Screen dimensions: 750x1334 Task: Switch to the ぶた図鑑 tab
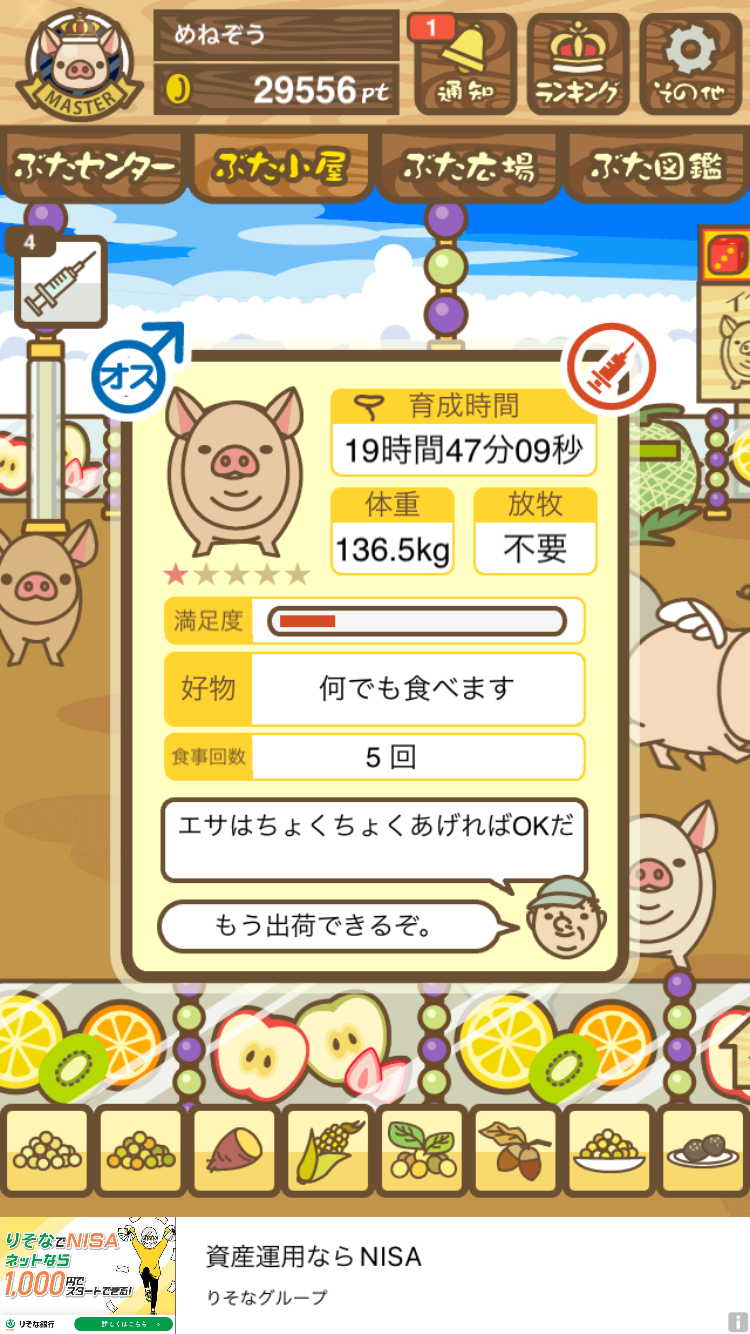(656, 166)
